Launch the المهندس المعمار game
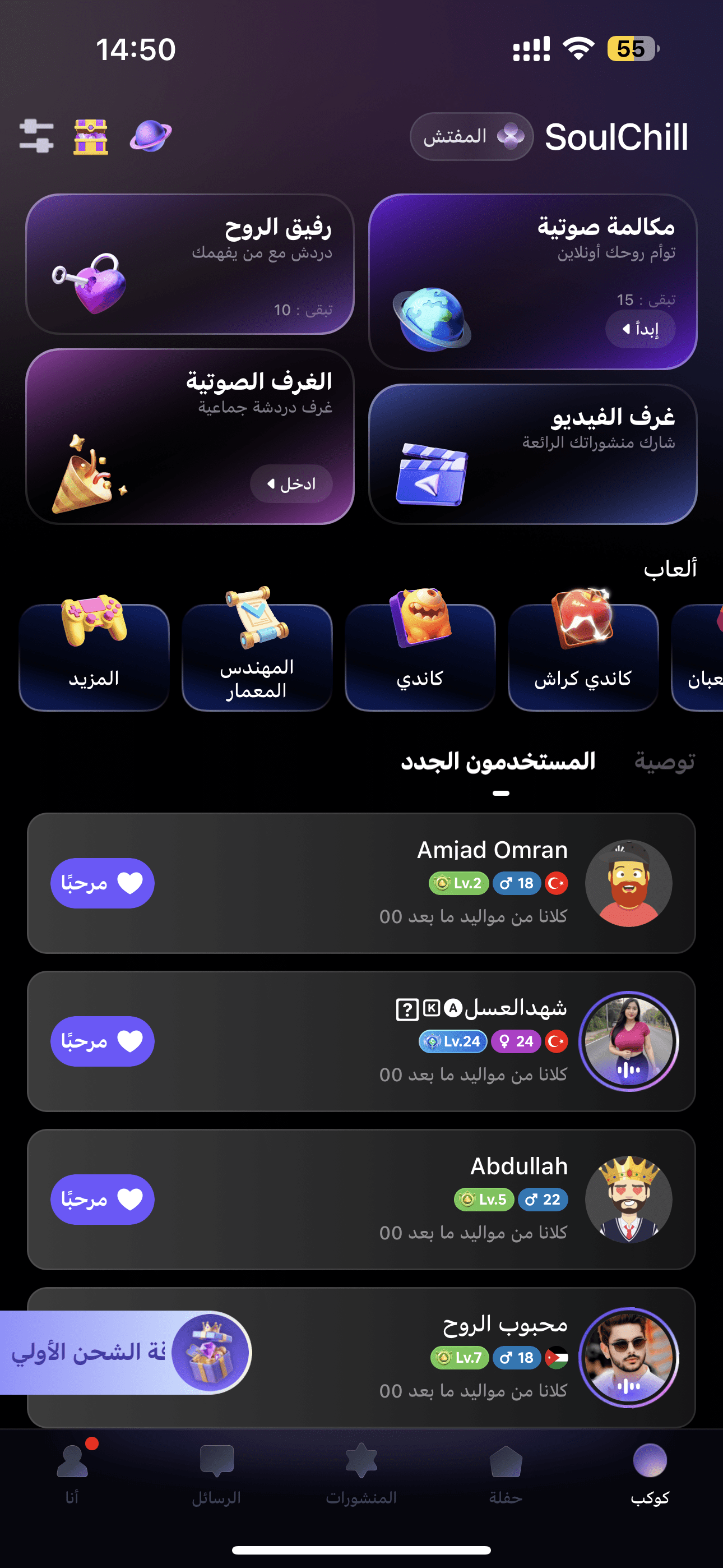Viewport: 723px width, 1568px height. (257, 656)
